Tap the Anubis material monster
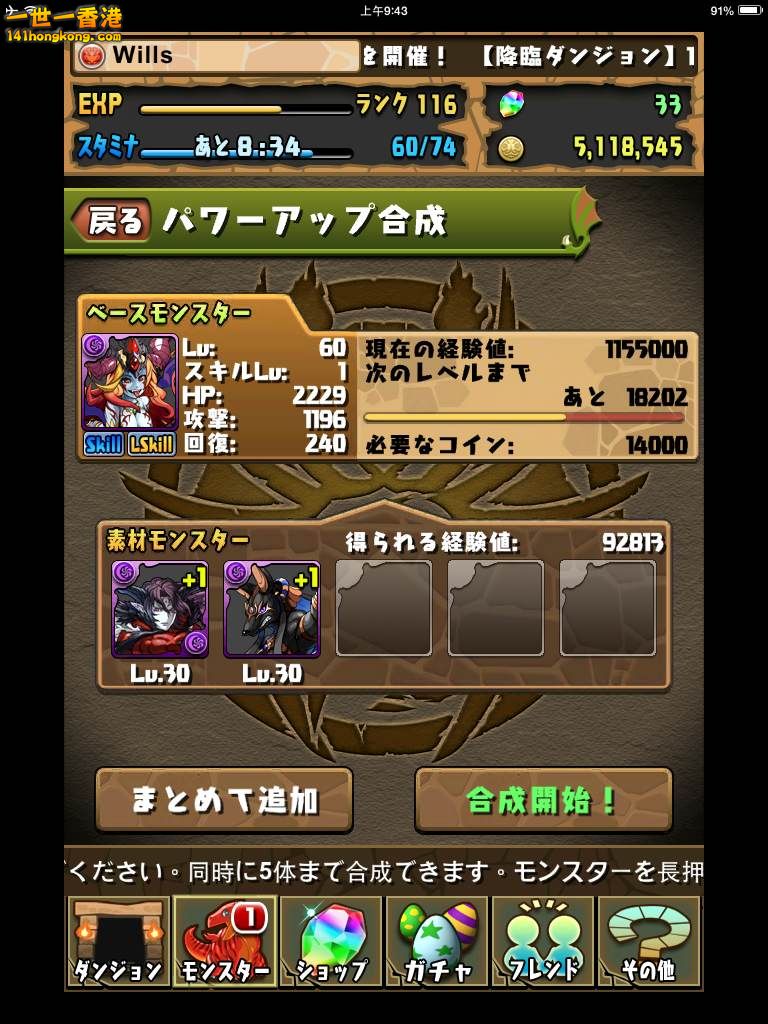The width and height of the screenshot is (768, 1024). tap(272, 609)
